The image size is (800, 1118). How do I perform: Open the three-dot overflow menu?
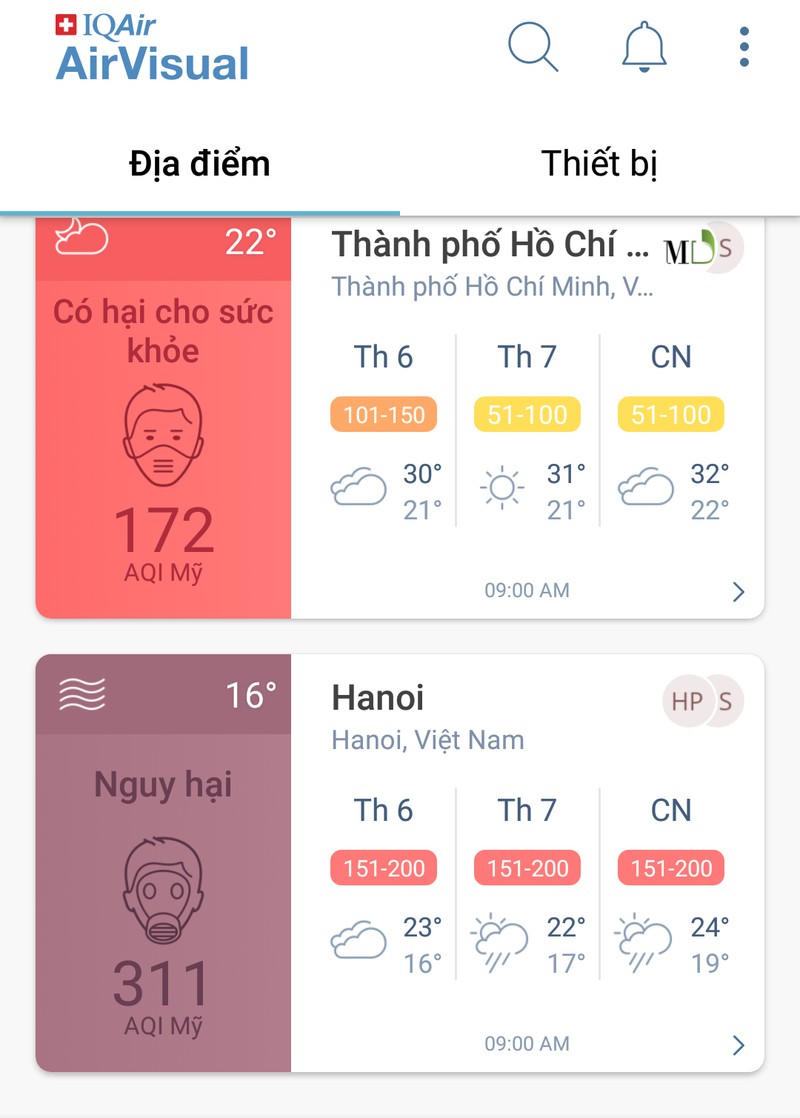[744, 47]
